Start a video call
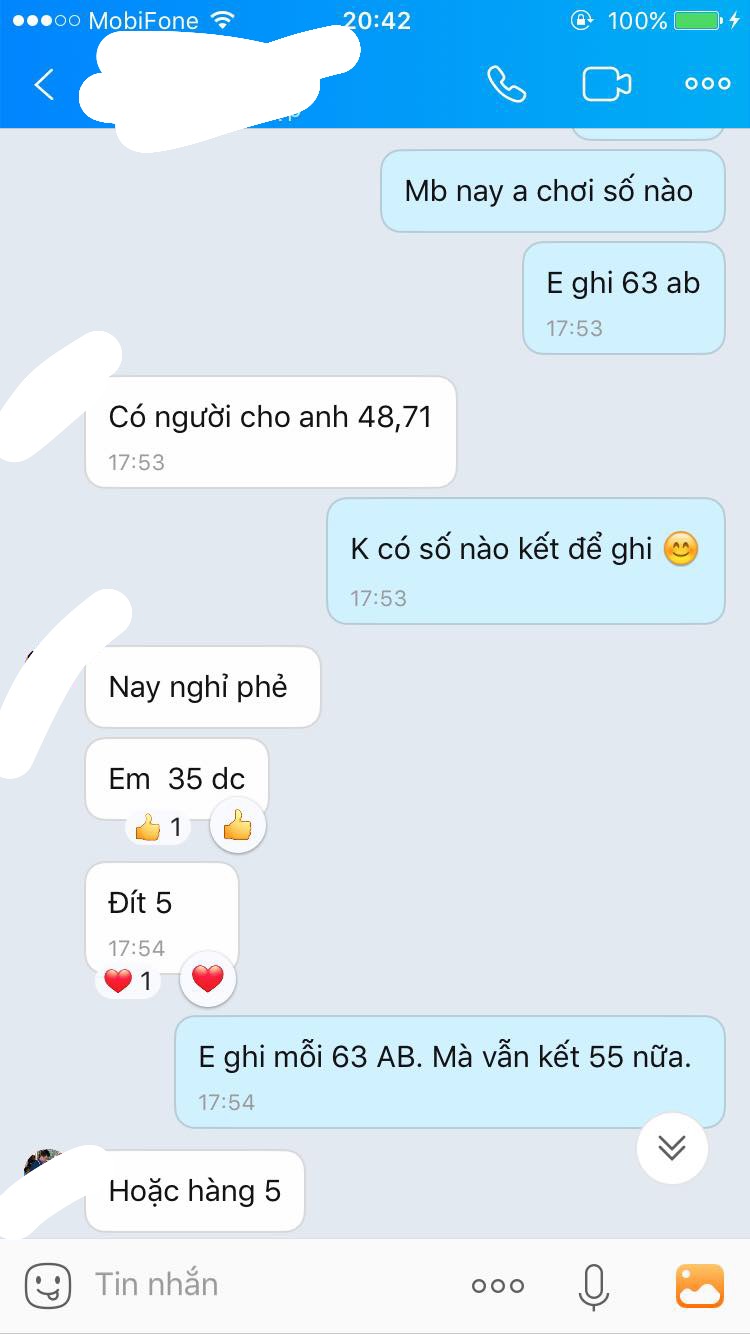This screenshot has width=750, height=1334. tap(606, 85)
